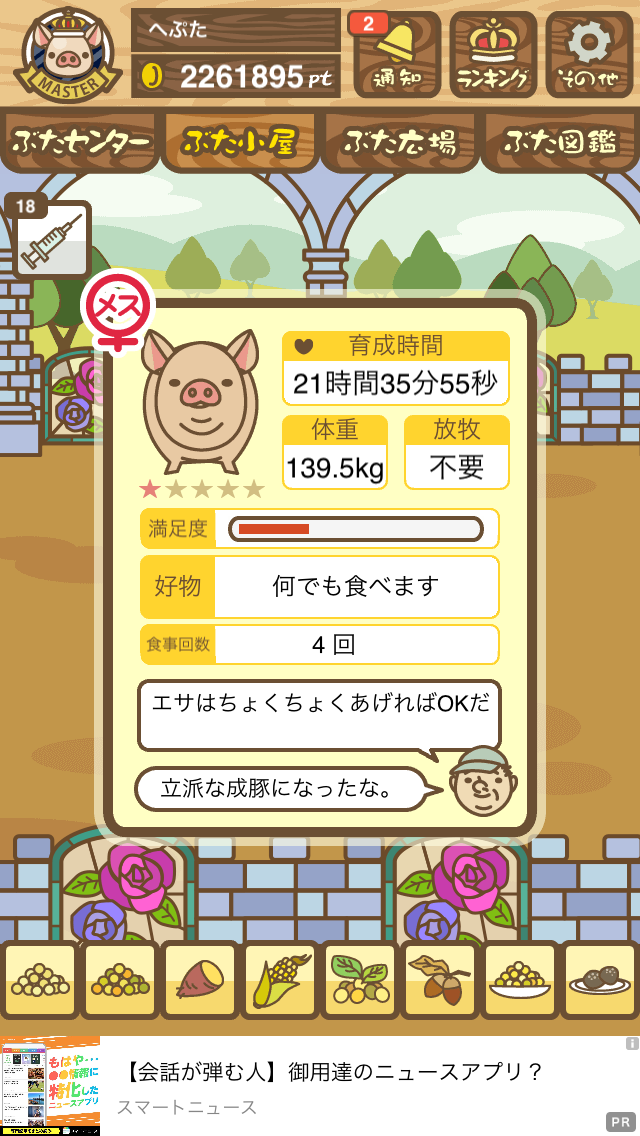Open the ぶた図鑑 tab

click(560, 142)
